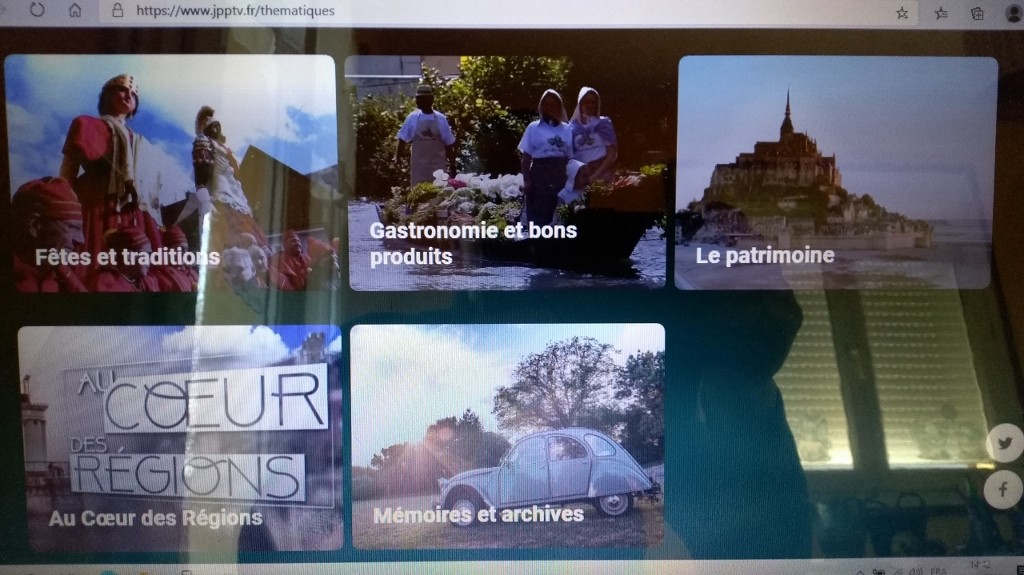Open the Fêtes et traditions tile
This screenshot has height=575, width=1024.
tap(172, 173)
